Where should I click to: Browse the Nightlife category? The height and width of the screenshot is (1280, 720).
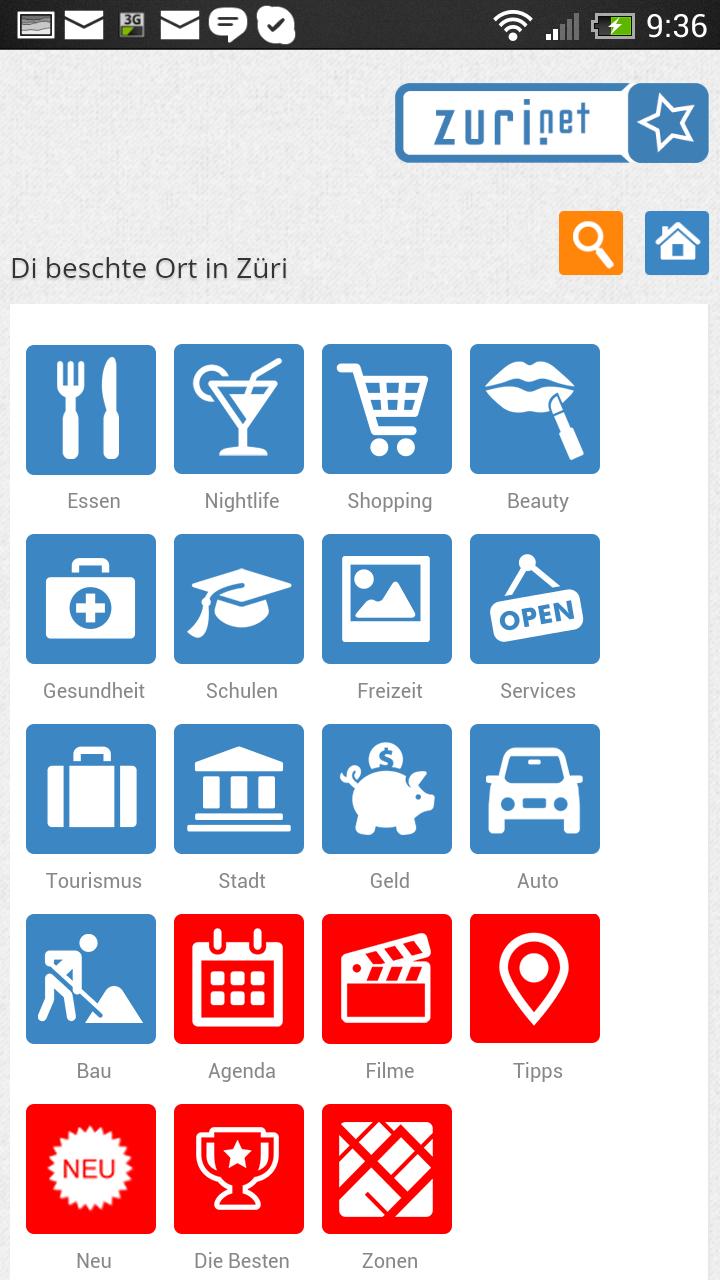[x=239, y=409]
